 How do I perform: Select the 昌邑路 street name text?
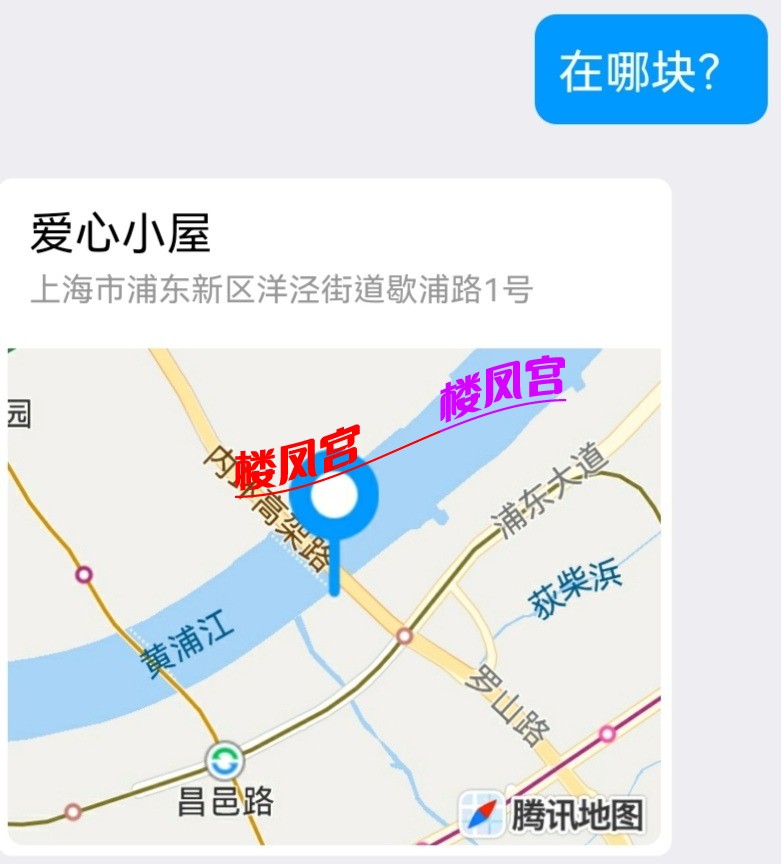(x=222, y=800)
